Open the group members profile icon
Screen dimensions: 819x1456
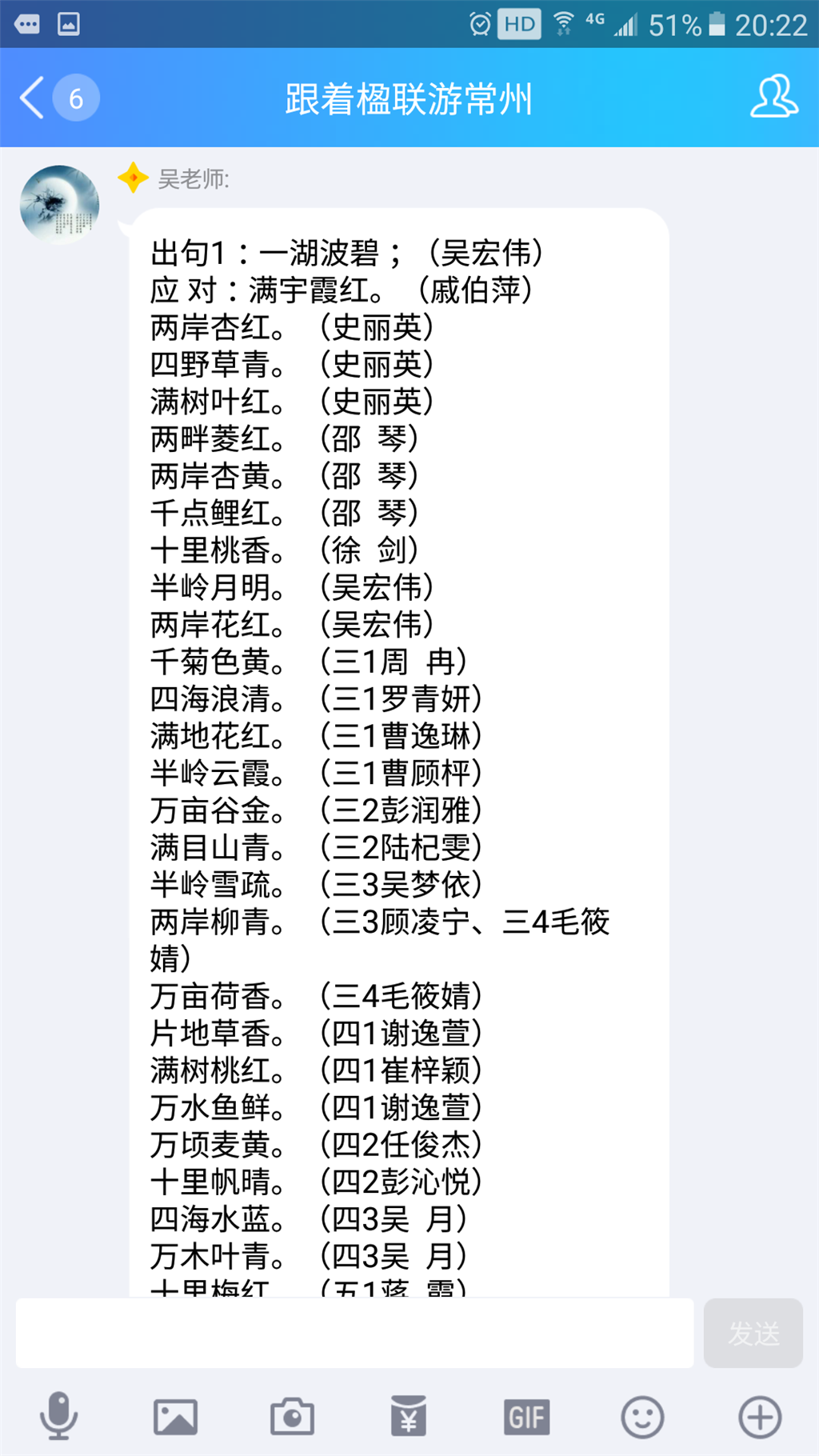773,98
